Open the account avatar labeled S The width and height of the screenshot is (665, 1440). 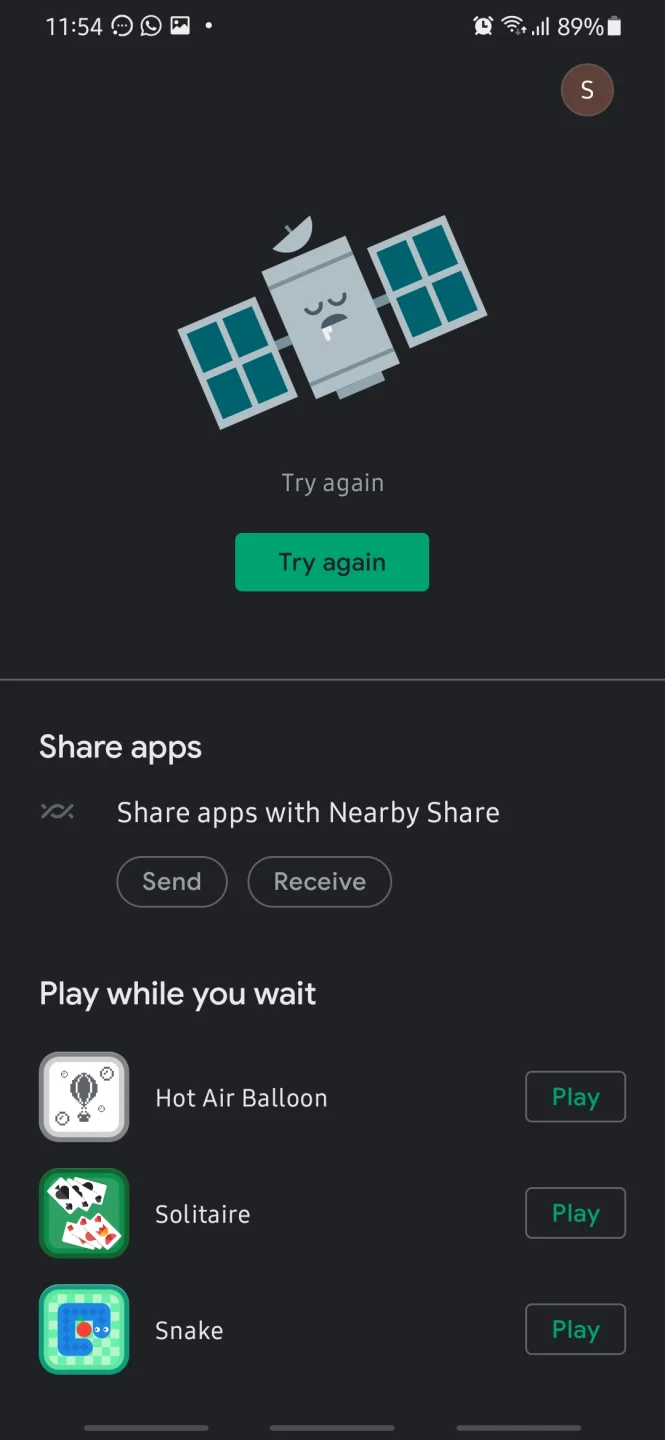click(587, 90)
